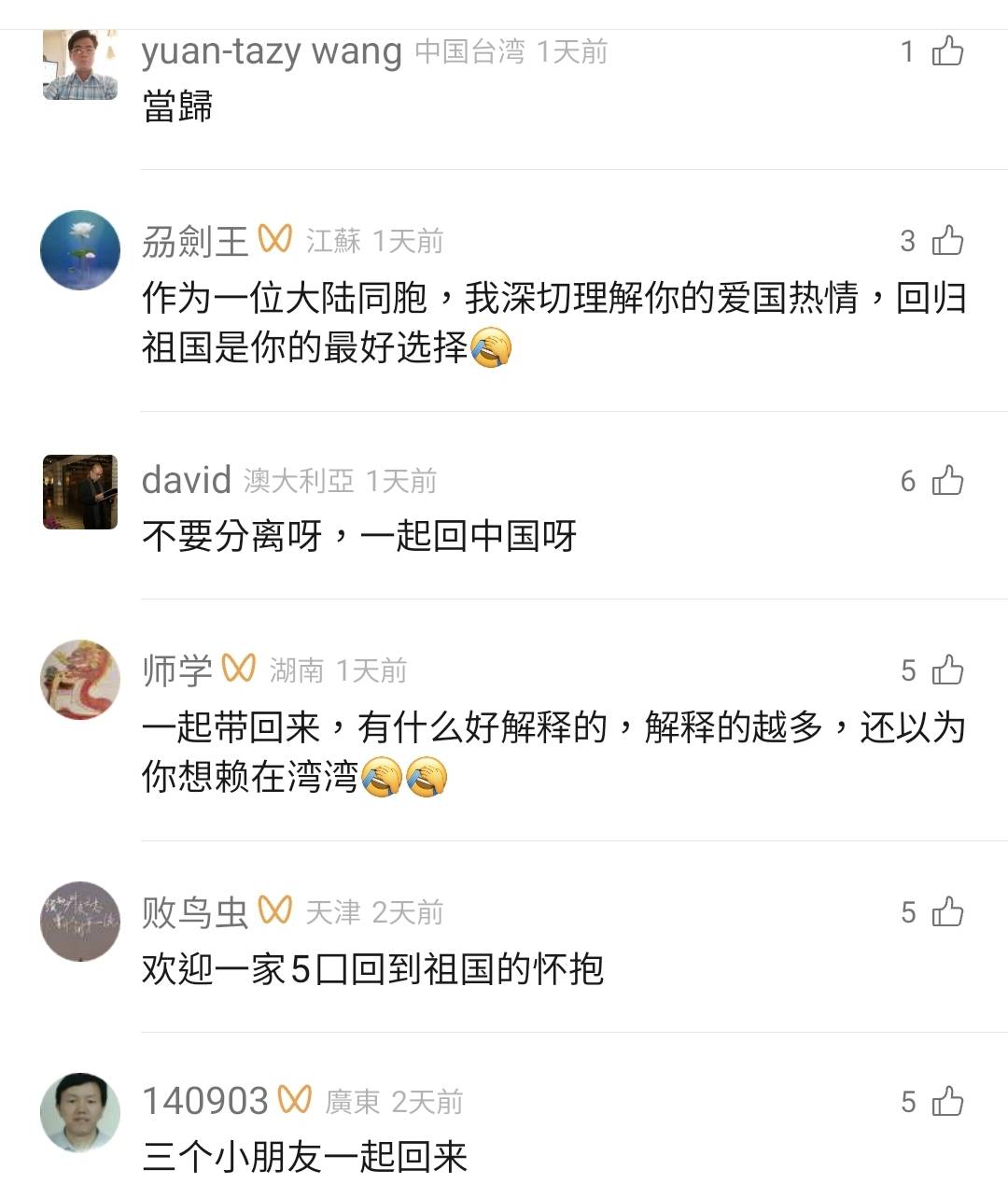The image size is (1008, 1184).
Task: Open yuan-tazy wang's profile picture
Action: tap(80, 63)
